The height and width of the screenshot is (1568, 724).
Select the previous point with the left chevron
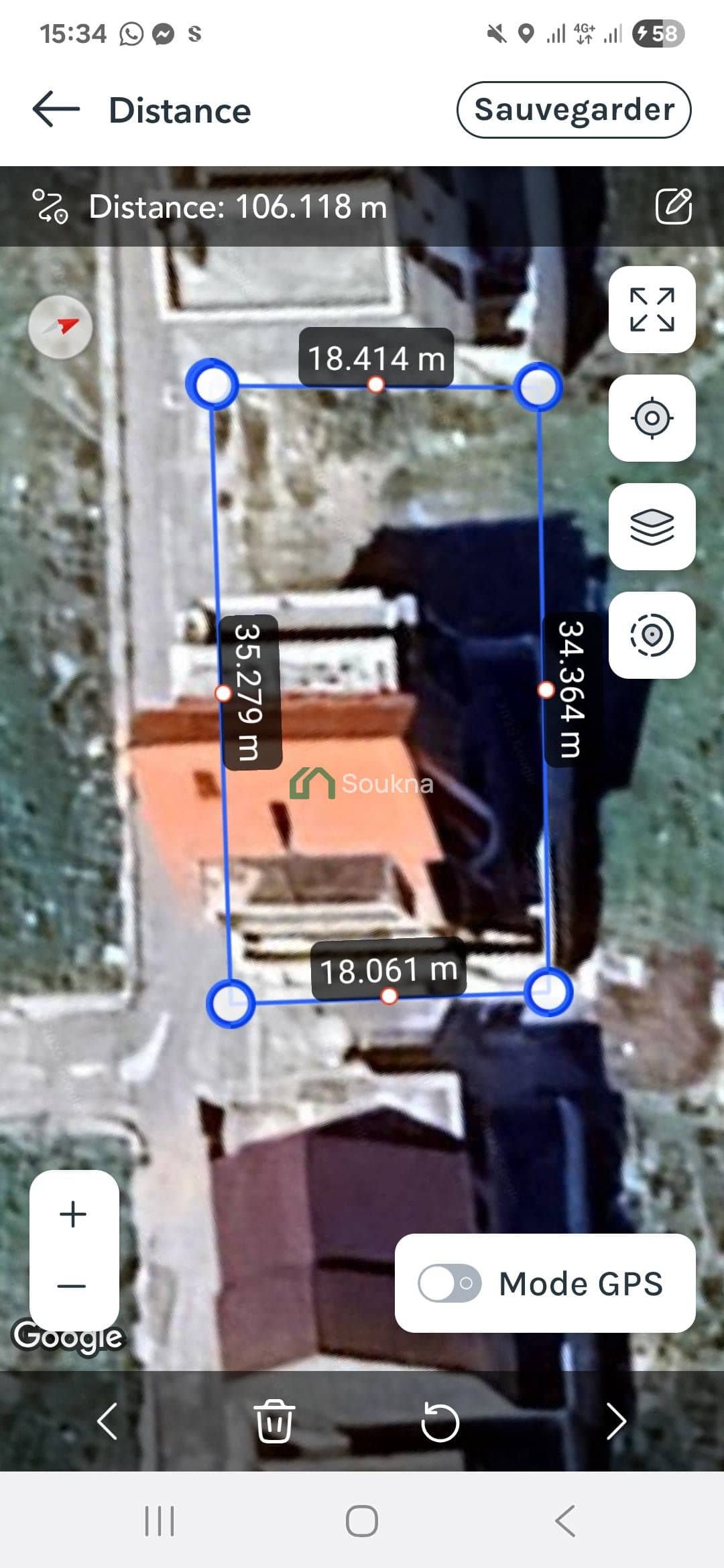[x=107, y=1421]
